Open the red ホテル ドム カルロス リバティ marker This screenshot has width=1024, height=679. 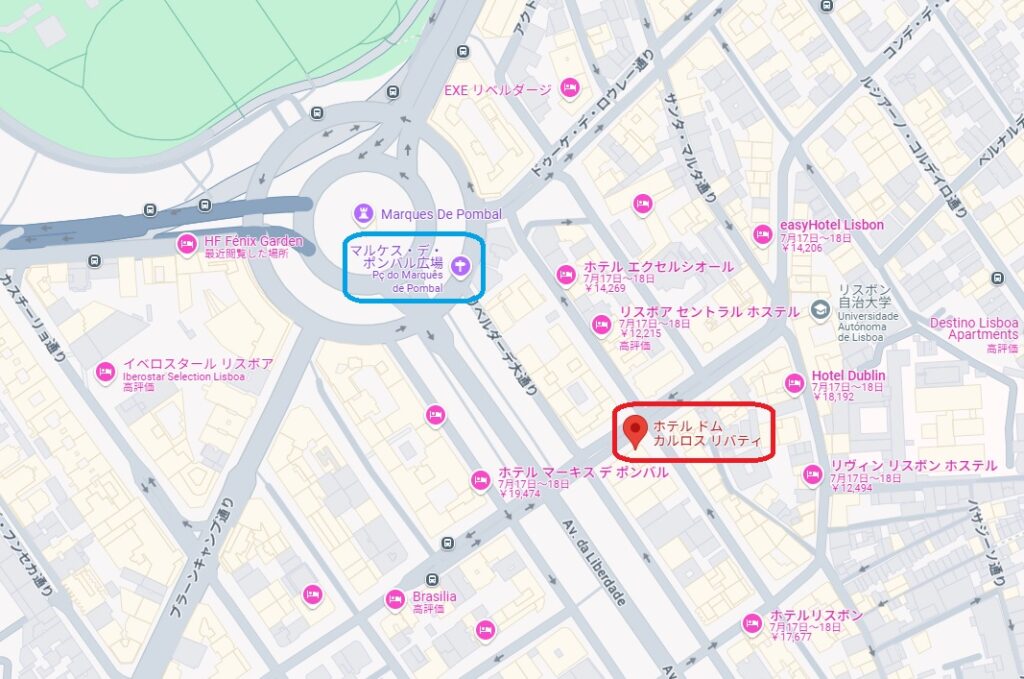pos(634,430)
